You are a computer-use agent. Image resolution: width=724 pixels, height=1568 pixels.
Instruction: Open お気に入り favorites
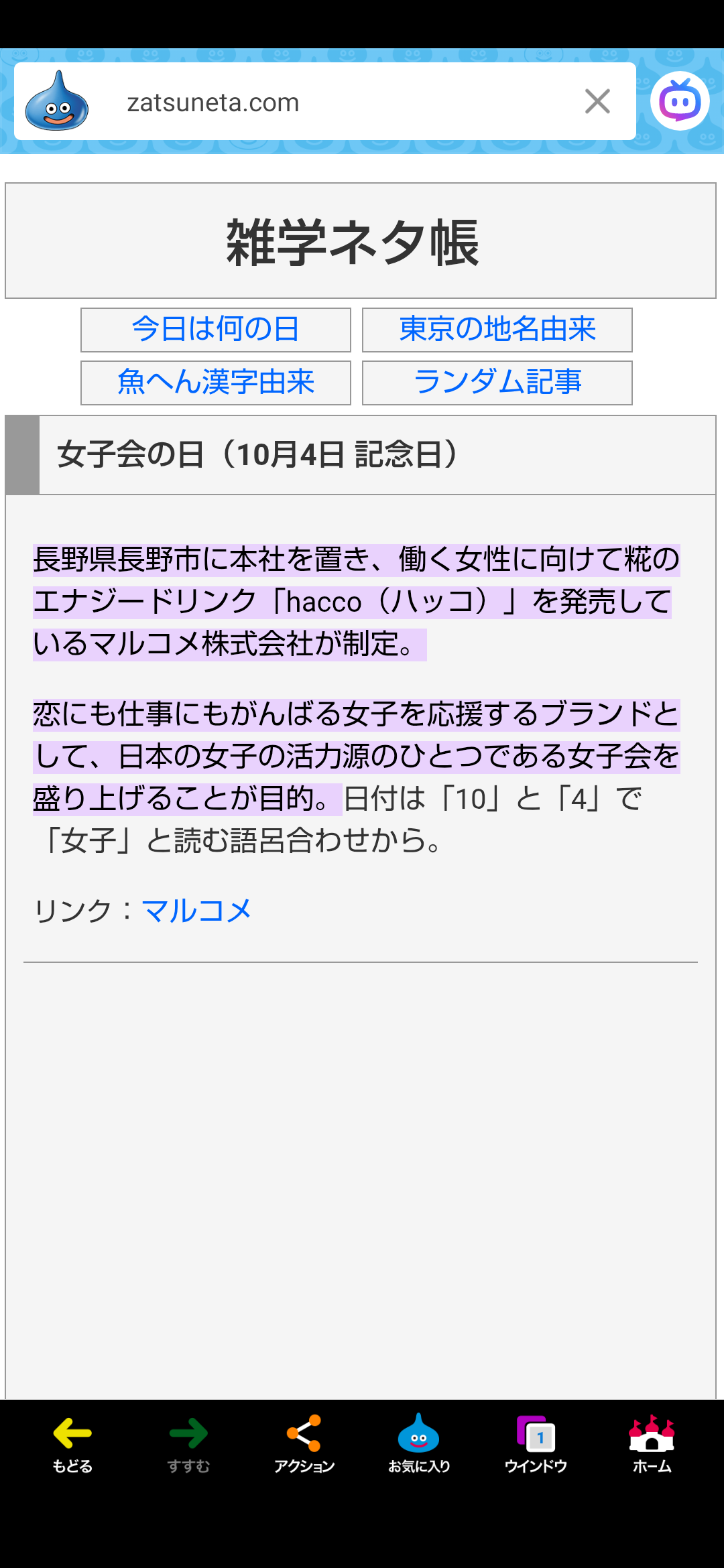click(x=419, y=1444)
